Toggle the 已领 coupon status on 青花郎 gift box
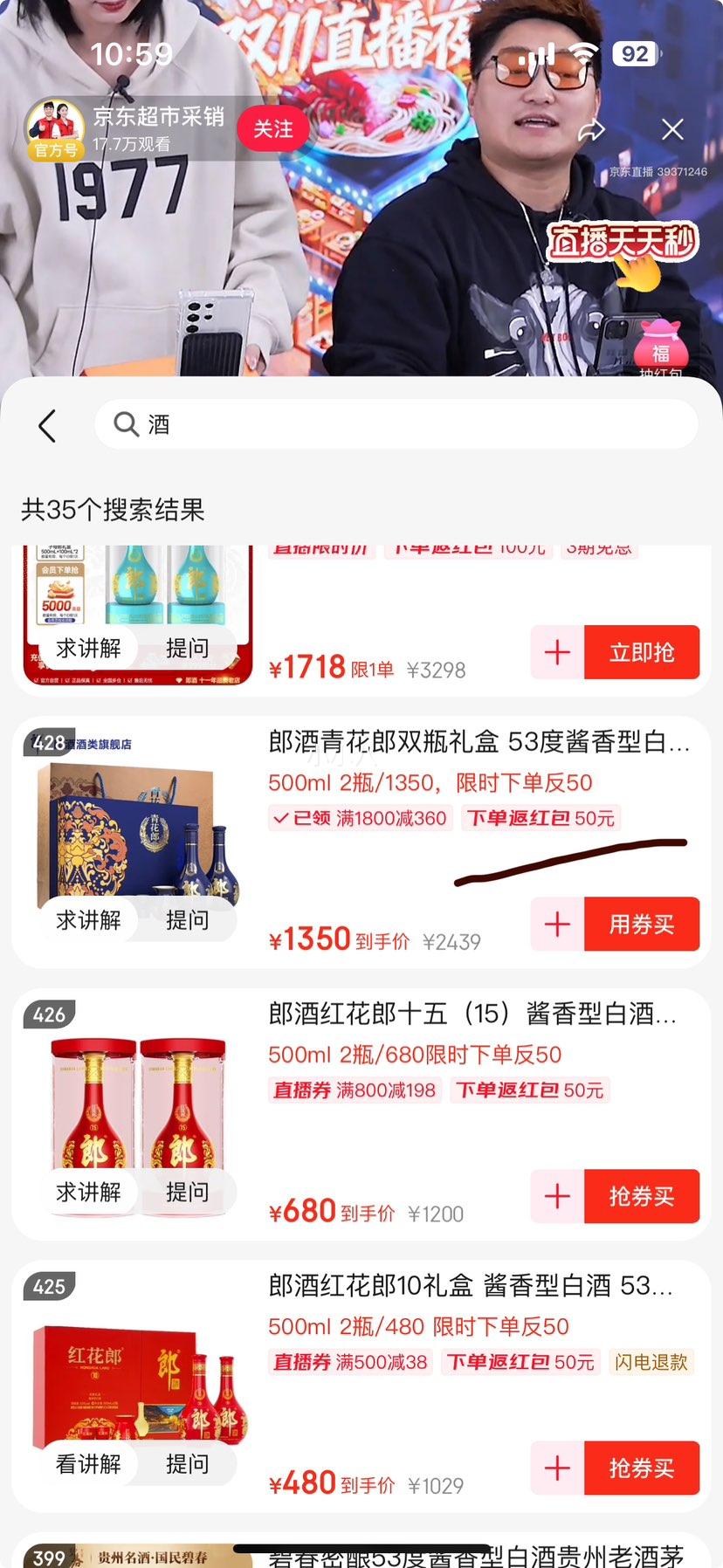The image size is (723, 1568). [x=361, y=818]
